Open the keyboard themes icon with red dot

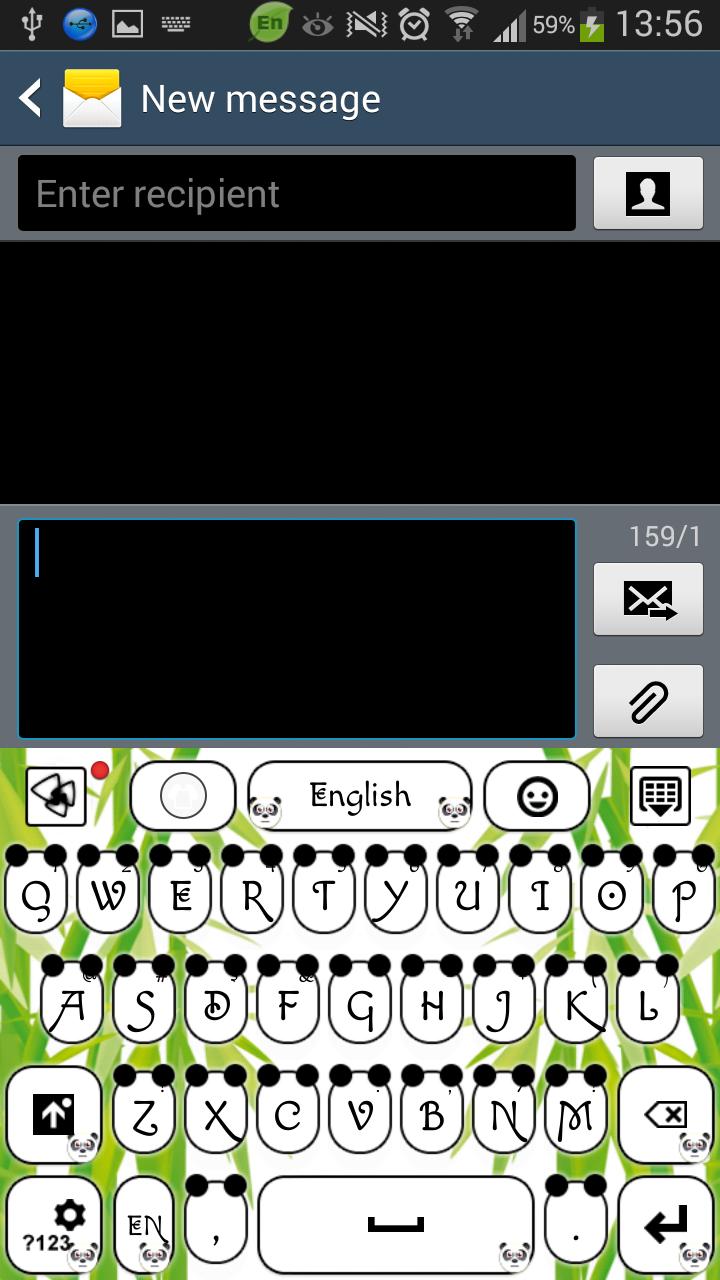click(x=57, y=796)
